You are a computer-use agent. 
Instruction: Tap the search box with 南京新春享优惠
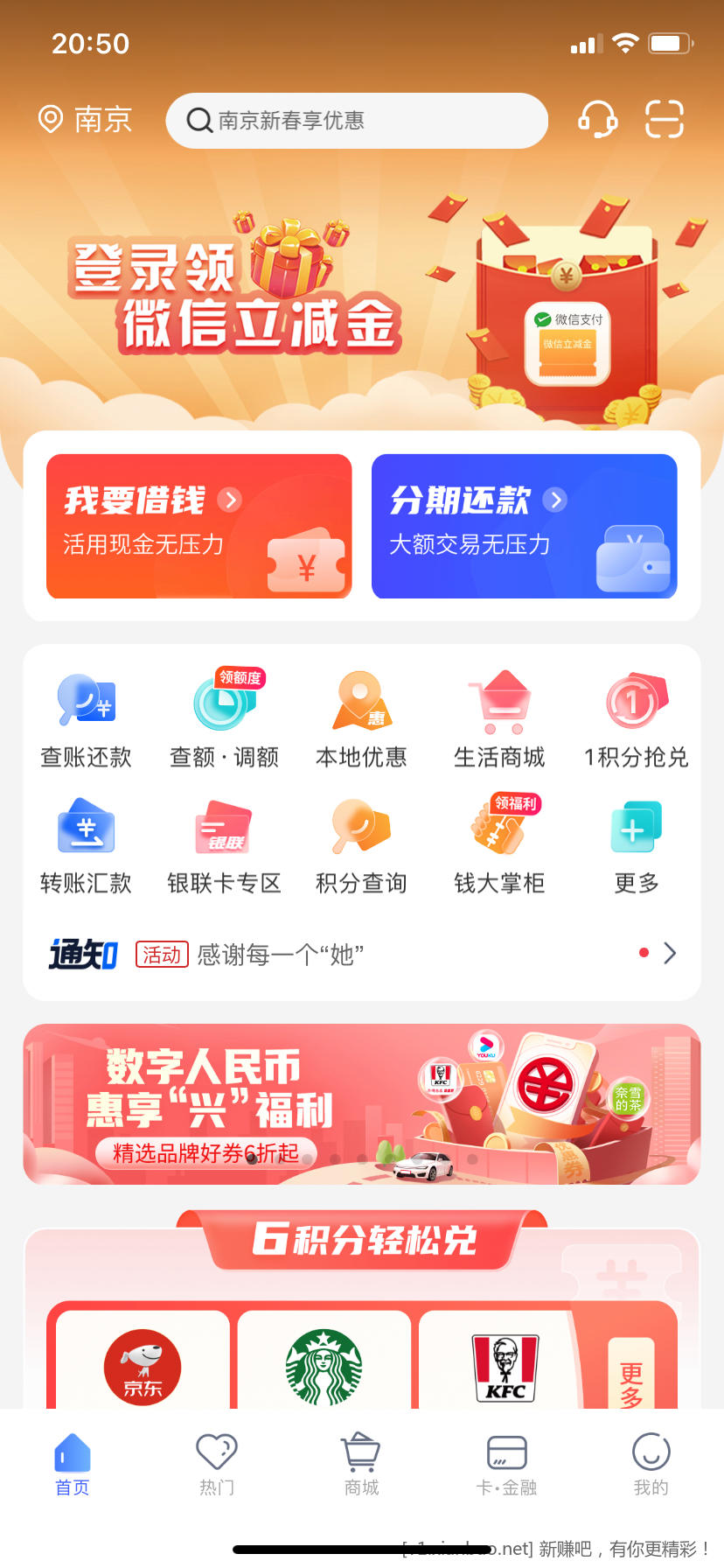tap(357, 121)
